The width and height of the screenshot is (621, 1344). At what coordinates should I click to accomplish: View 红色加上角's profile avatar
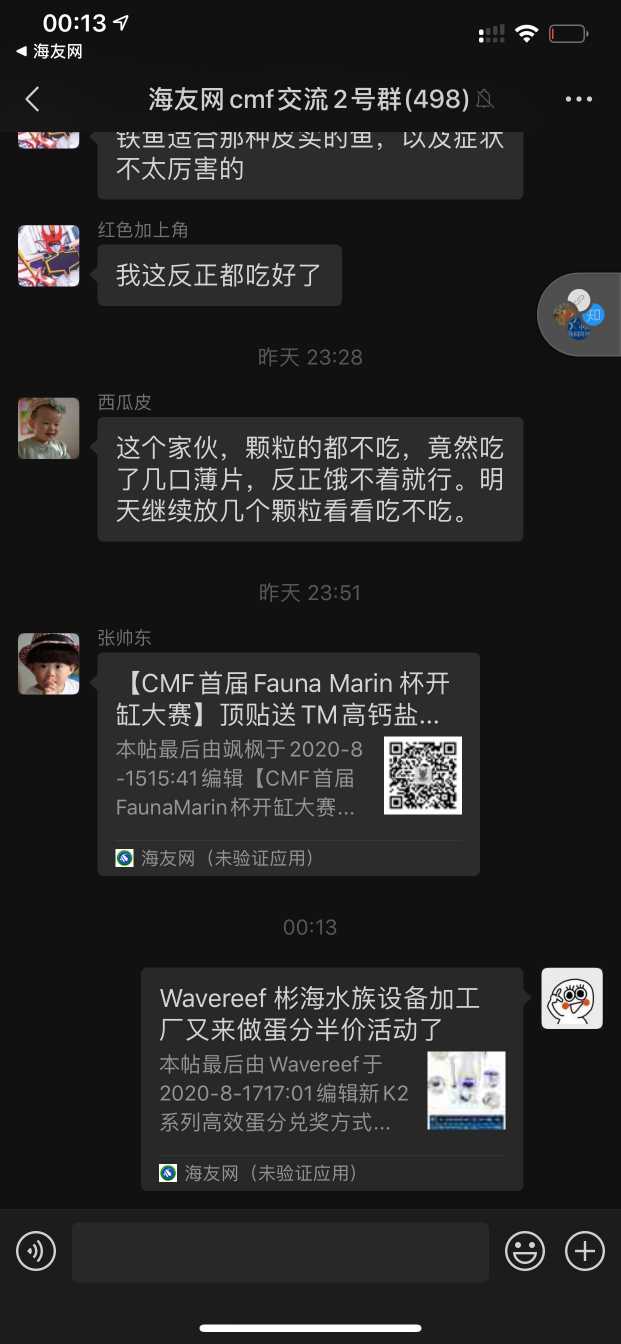[49, 256]
